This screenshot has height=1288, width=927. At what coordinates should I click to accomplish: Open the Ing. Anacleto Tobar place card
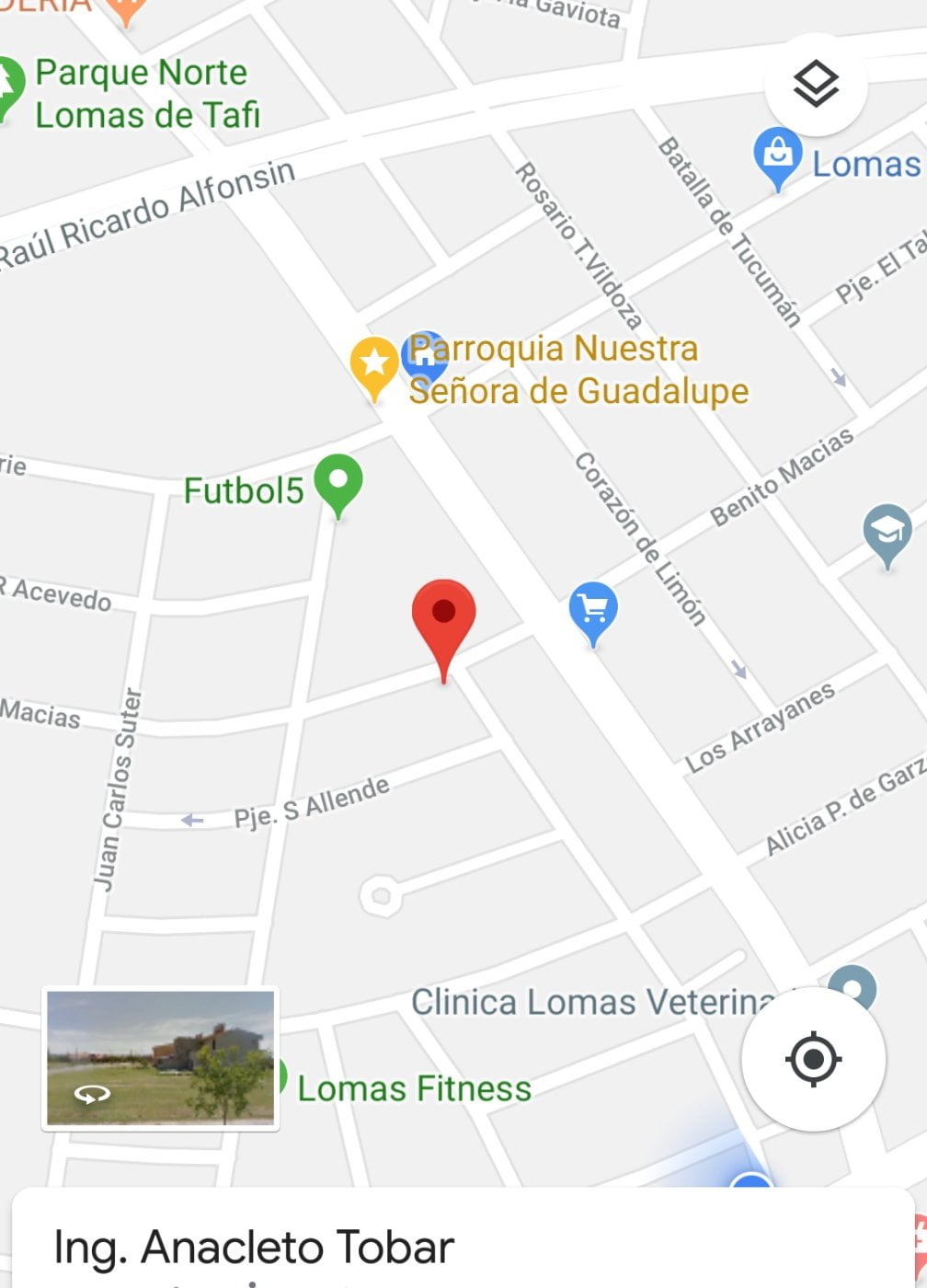tap(254, 1248)
